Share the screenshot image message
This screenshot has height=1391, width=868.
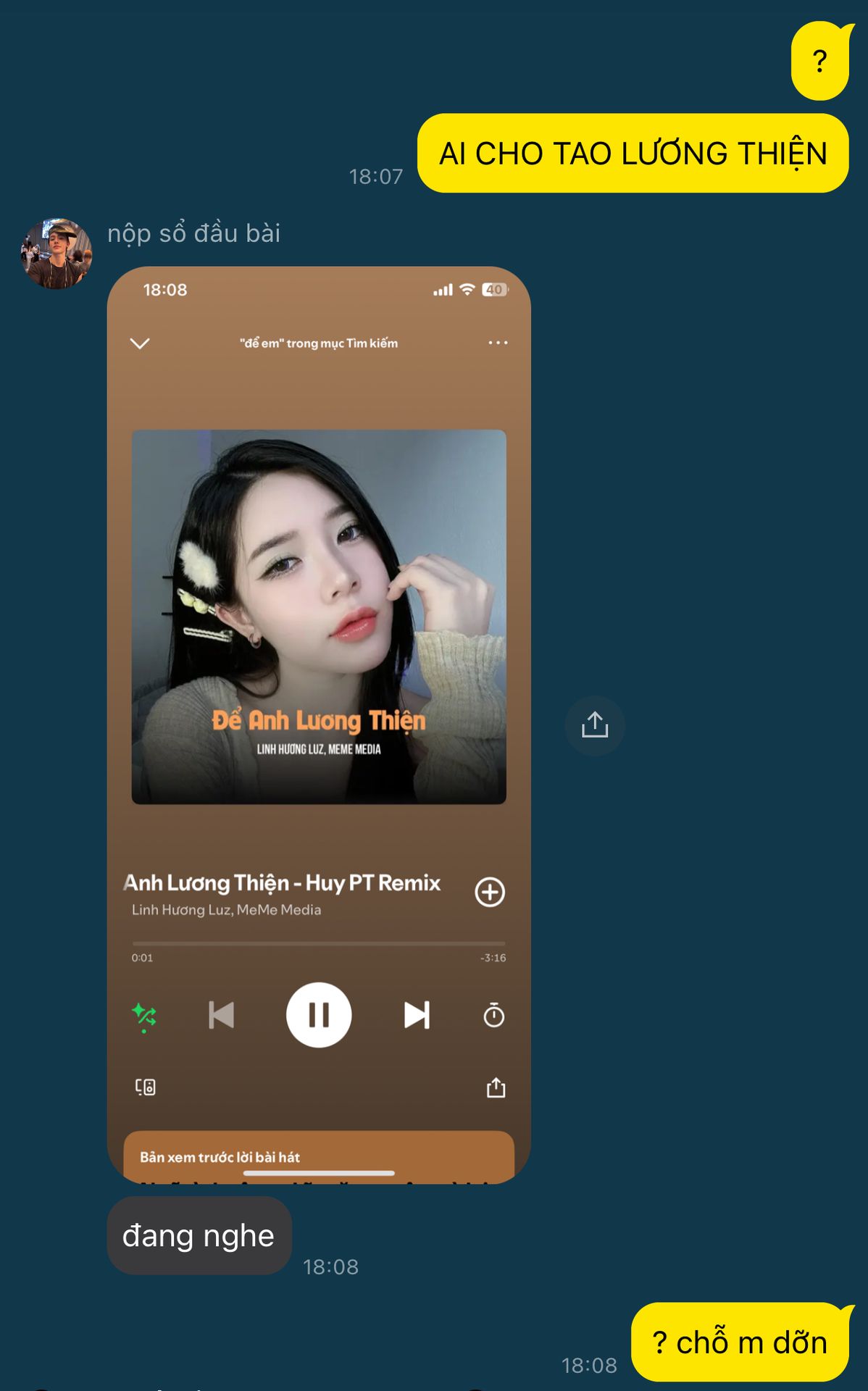[594, 725]
